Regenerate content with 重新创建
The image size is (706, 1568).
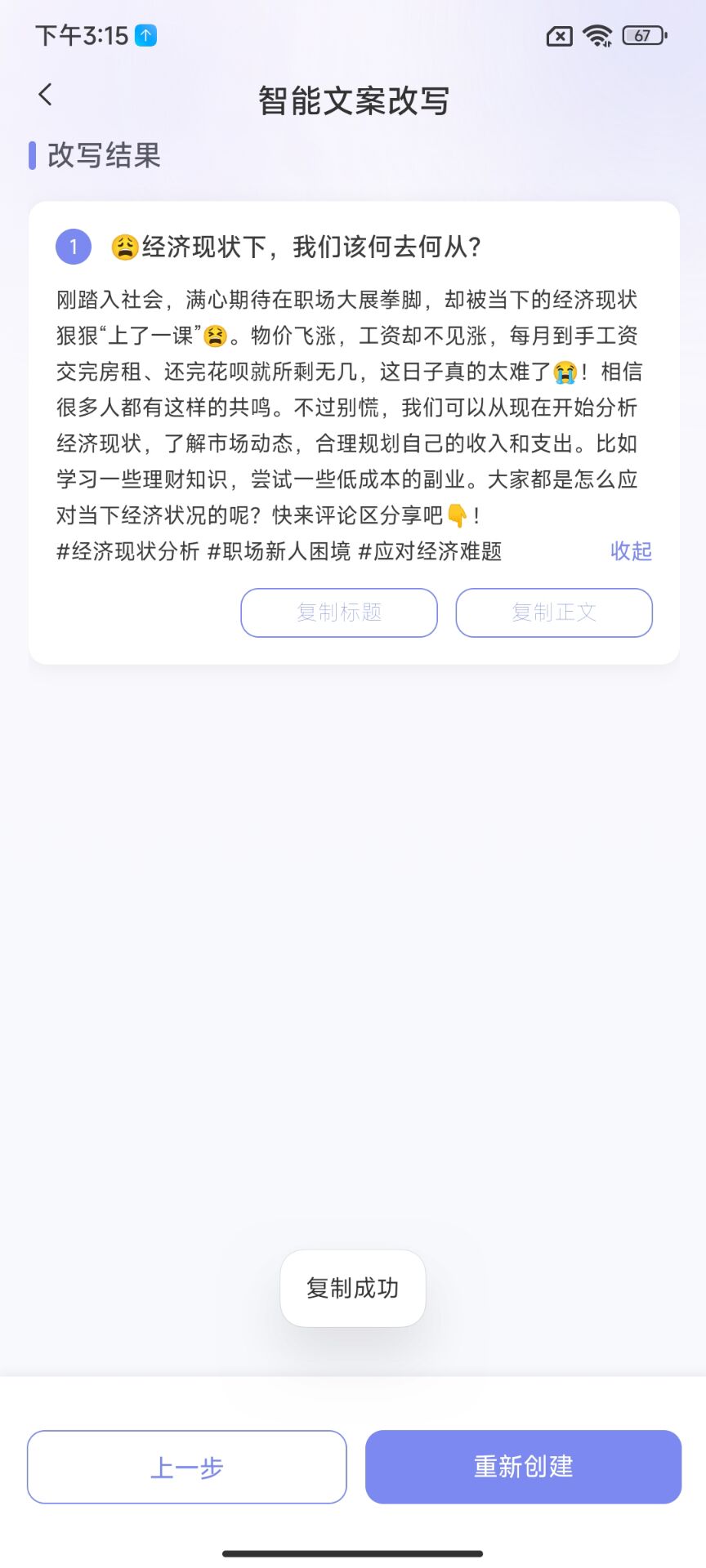coord(523,1468)
